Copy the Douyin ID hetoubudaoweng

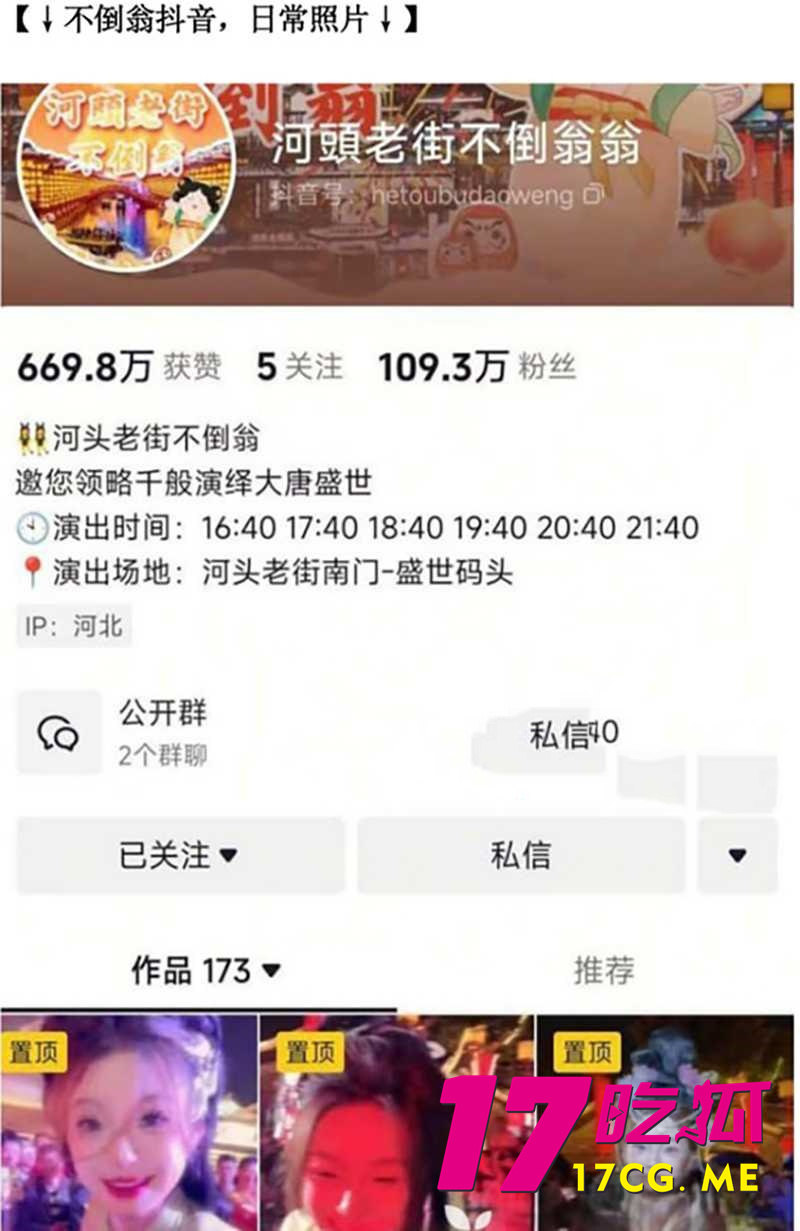[590, 196]
